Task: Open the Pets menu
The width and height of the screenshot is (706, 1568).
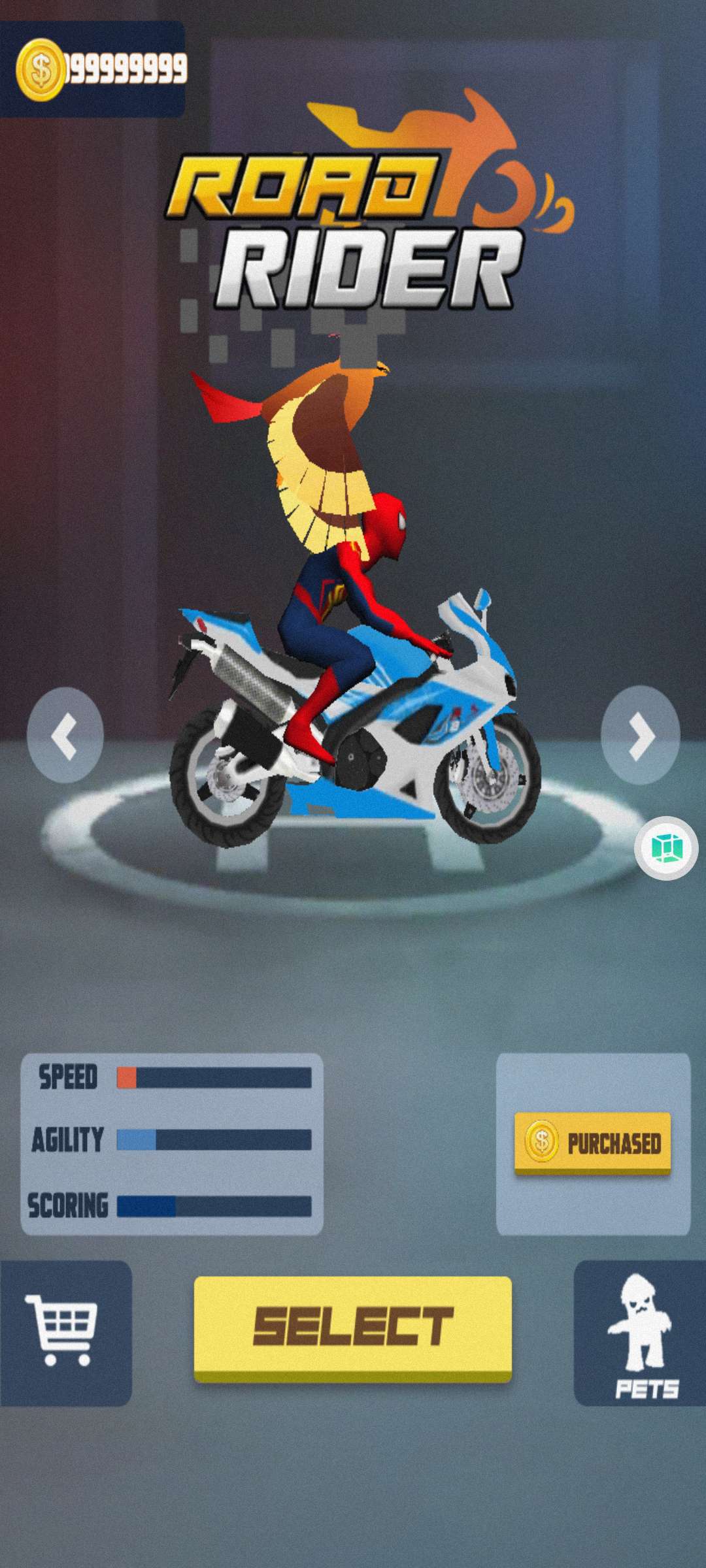Action: 640,1333
